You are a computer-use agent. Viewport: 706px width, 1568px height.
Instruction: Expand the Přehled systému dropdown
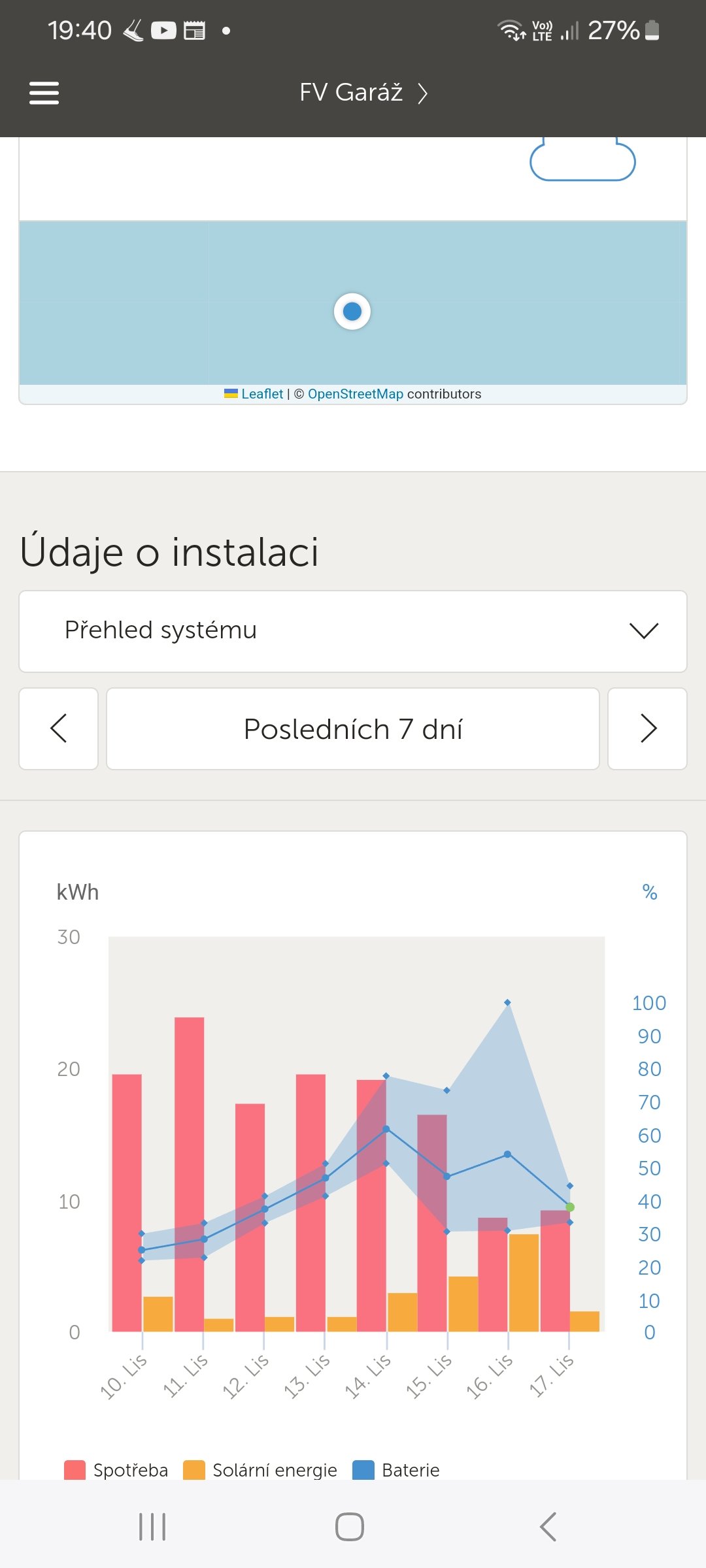(353, 631)
